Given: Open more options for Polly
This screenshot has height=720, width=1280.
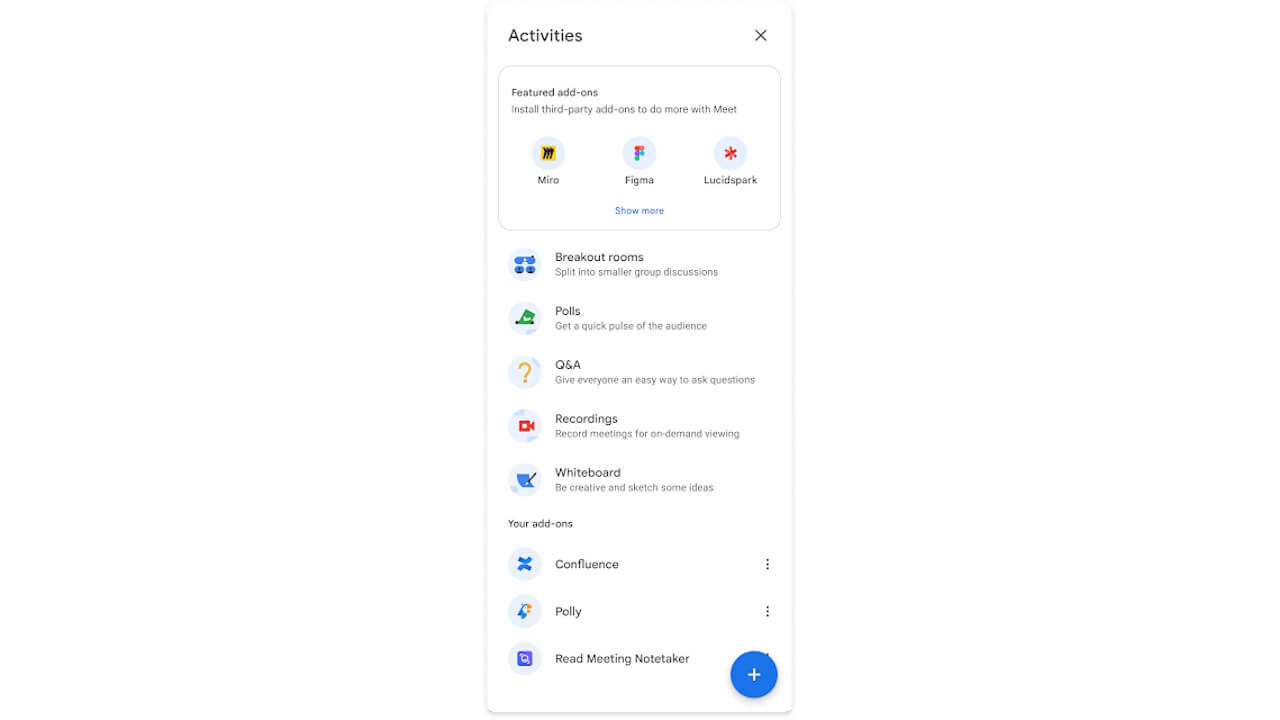Looking at the screenshot, I should [767, 611].
